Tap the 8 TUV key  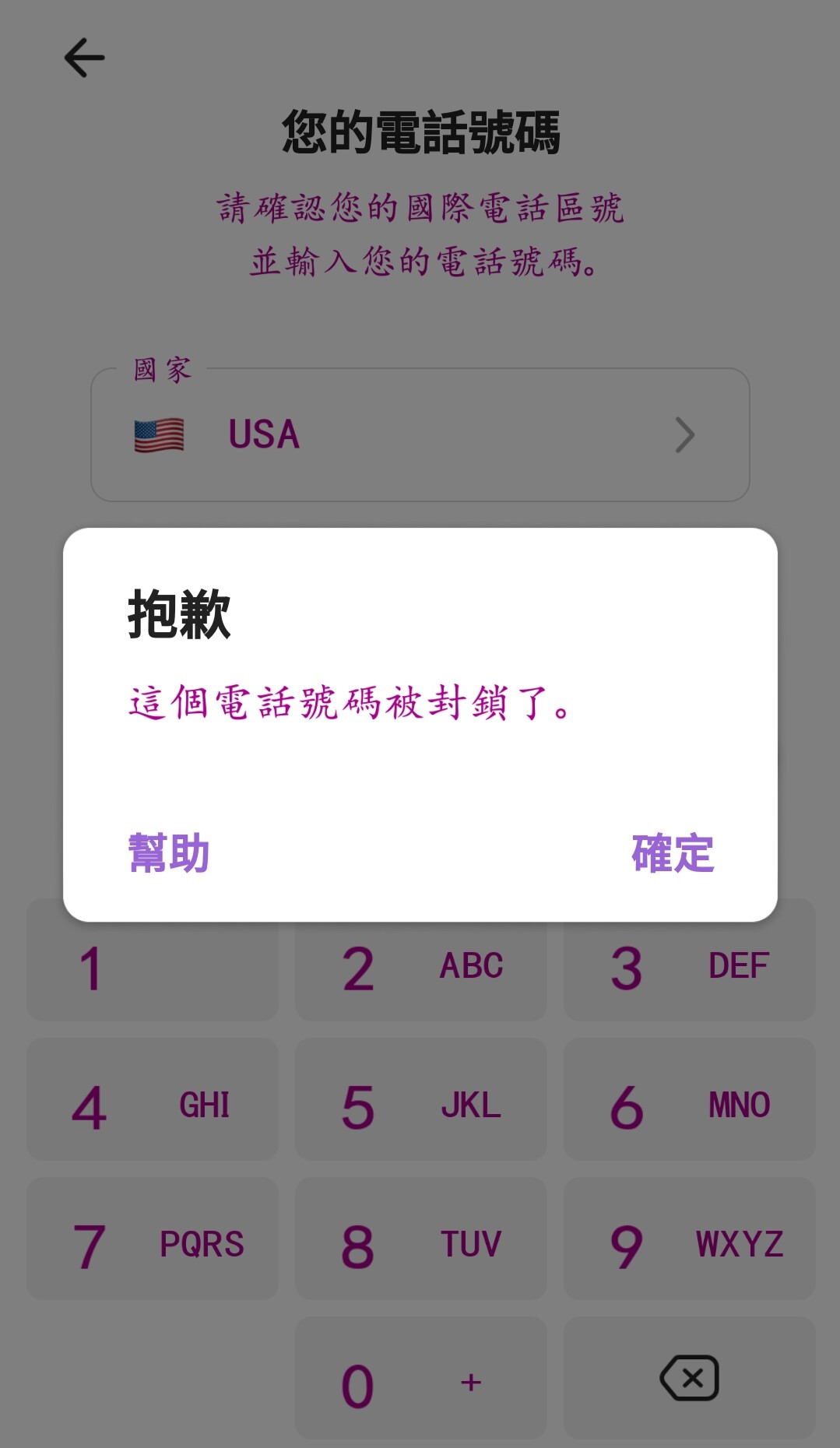(x=420, y=1239)
